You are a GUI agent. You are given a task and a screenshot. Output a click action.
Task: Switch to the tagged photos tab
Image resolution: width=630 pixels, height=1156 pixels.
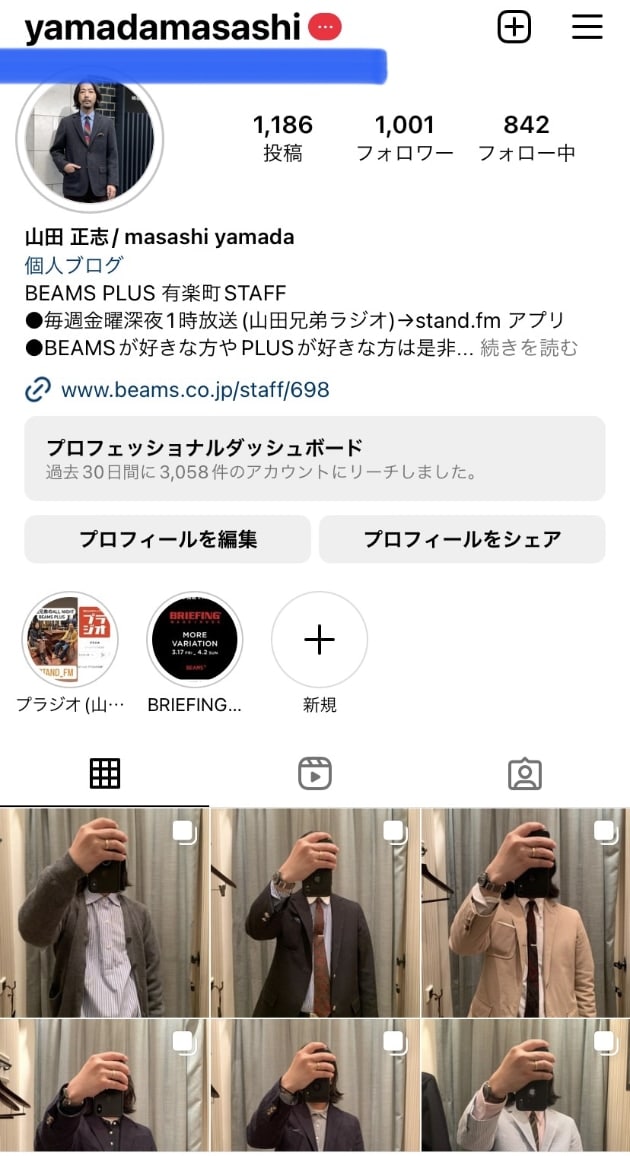tap(524, 773)
